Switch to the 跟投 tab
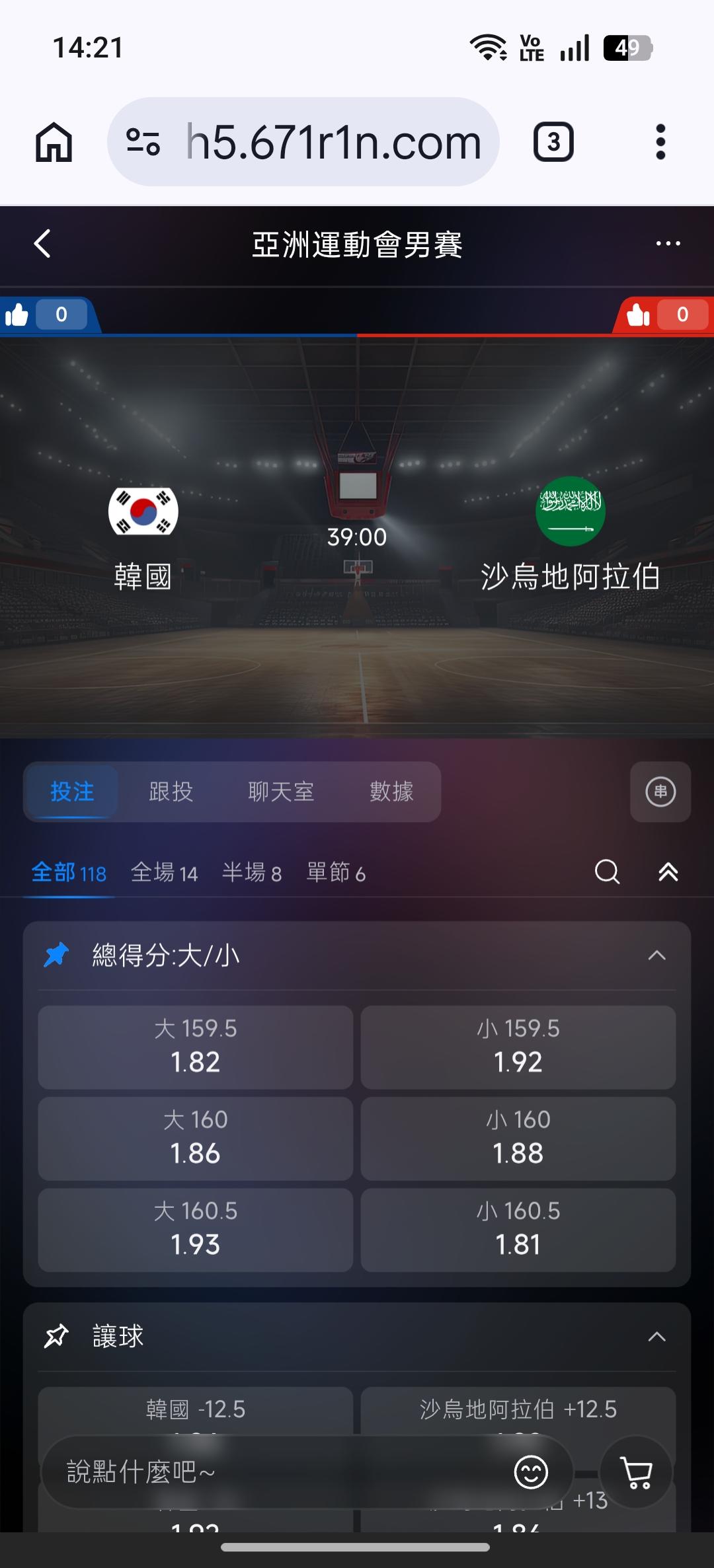The width and height of the screenshot is (714, 1568). tap(171, 792)
